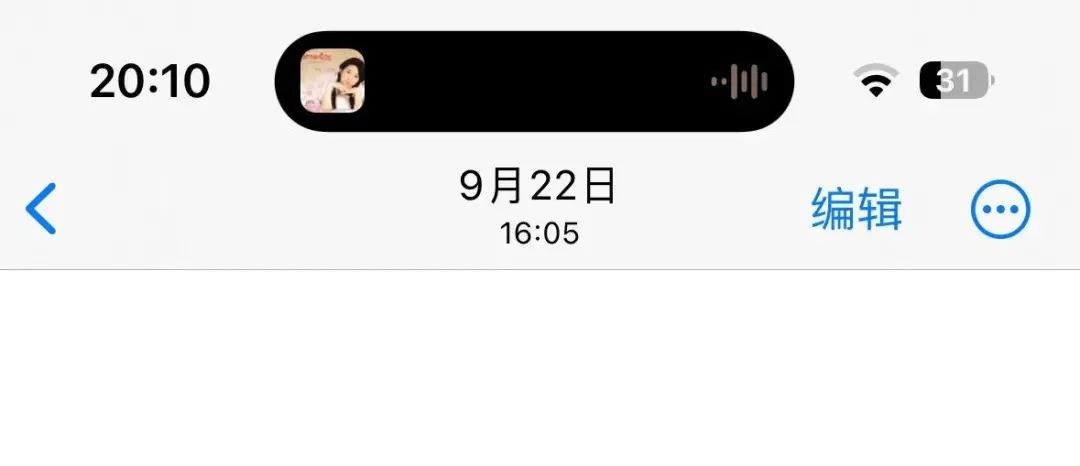The width and height of the screenshot is (1080, 466).
Task: Go back using the blue arrow
Action: tap(41, 209)
